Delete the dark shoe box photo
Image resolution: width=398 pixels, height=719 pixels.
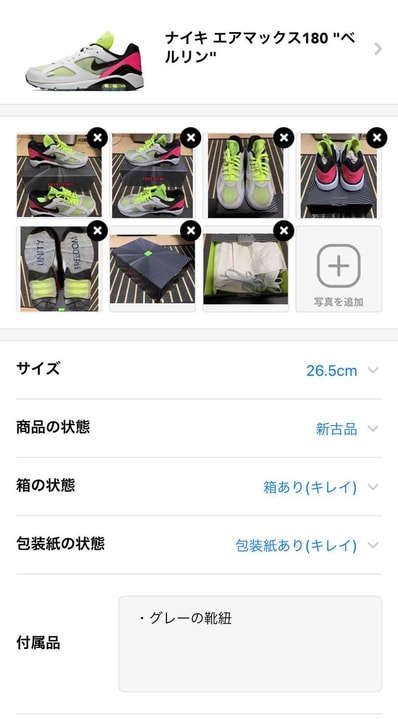tap(191, 231)
